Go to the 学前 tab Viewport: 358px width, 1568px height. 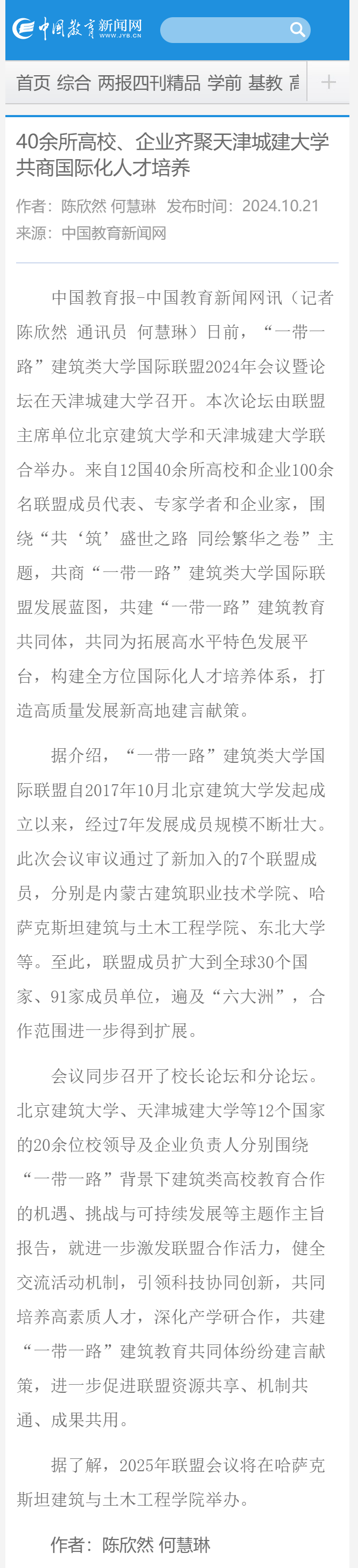pos(224,83)
